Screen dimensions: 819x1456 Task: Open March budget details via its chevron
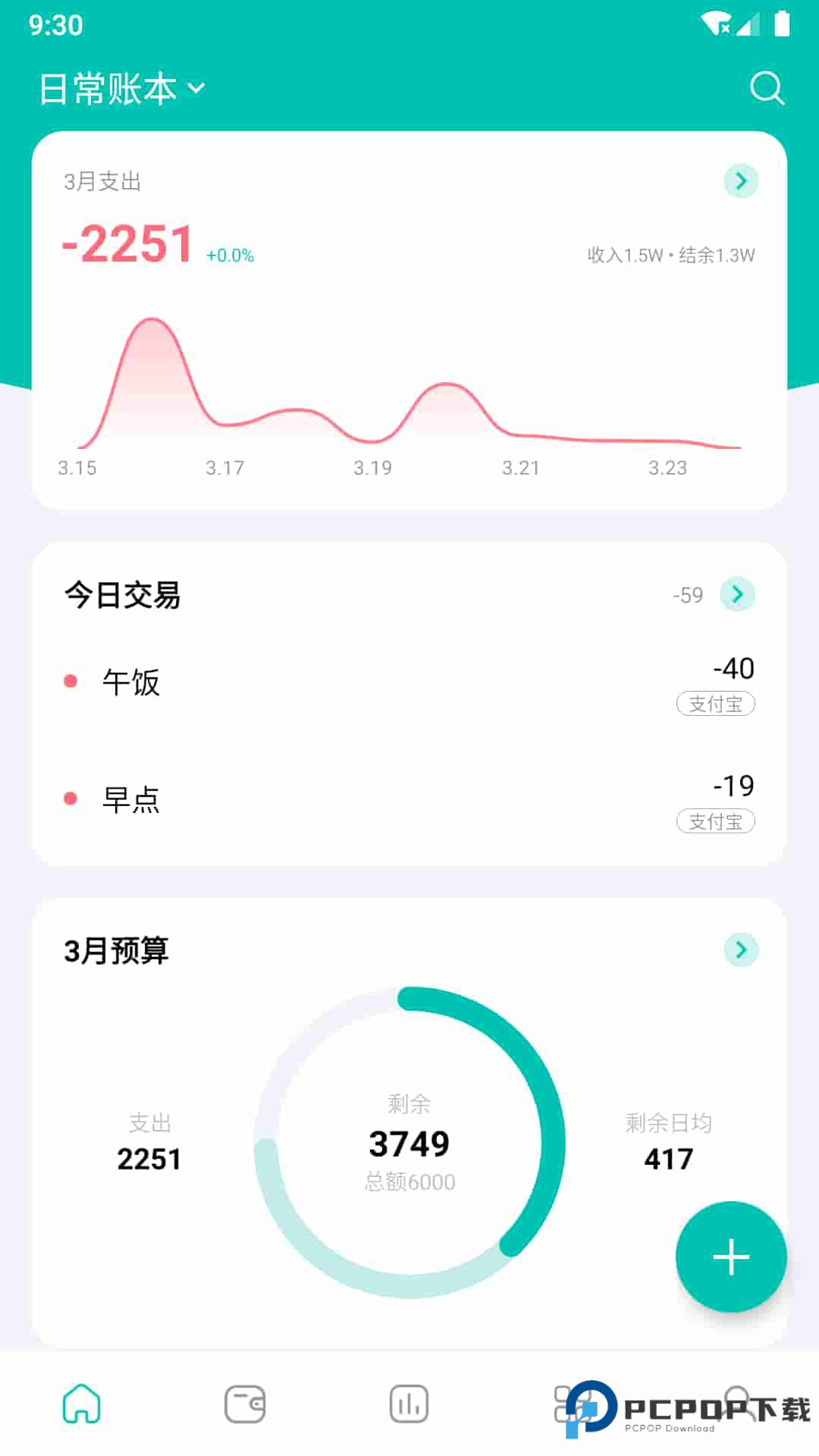click(x=740, y=949)
